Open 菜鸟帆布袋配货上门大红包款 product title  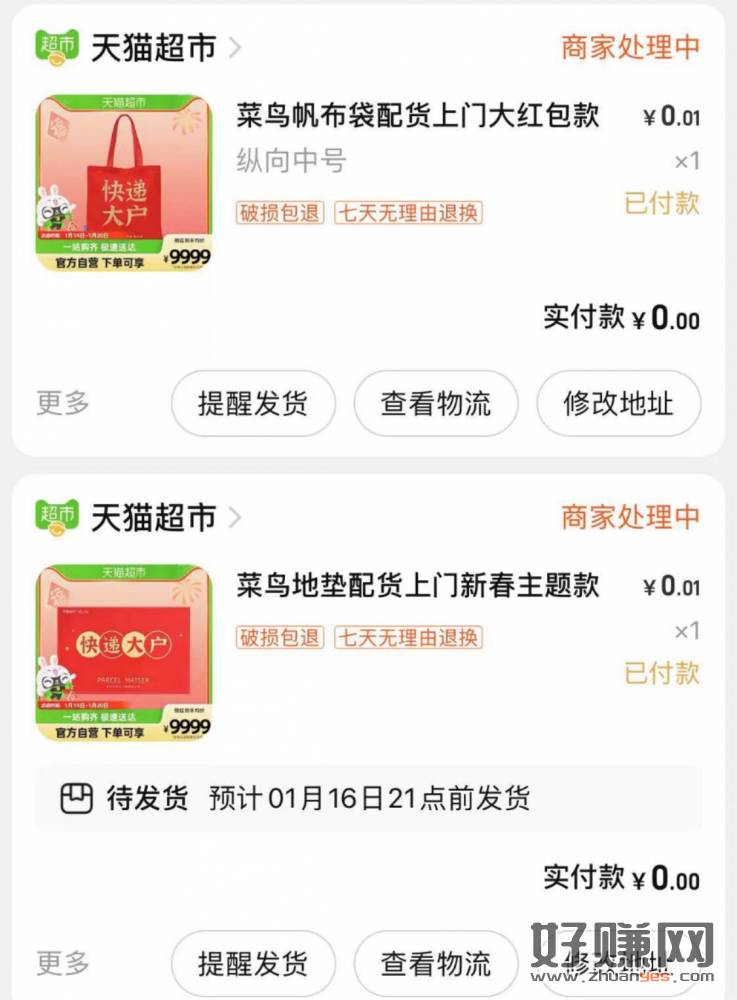point(418,116)
